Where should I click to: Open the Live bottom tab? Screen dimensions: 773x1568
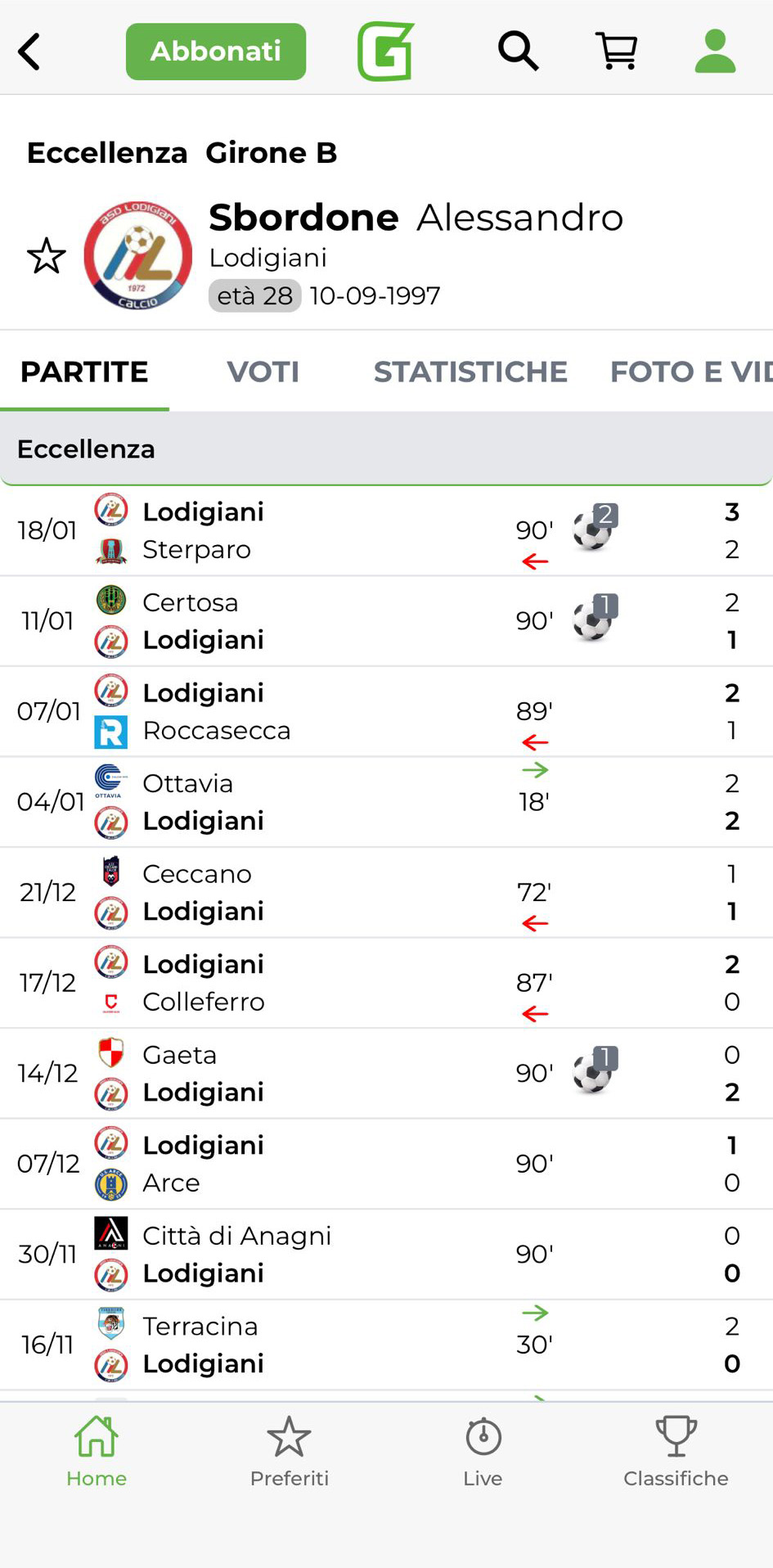(x=483, y=1453)
